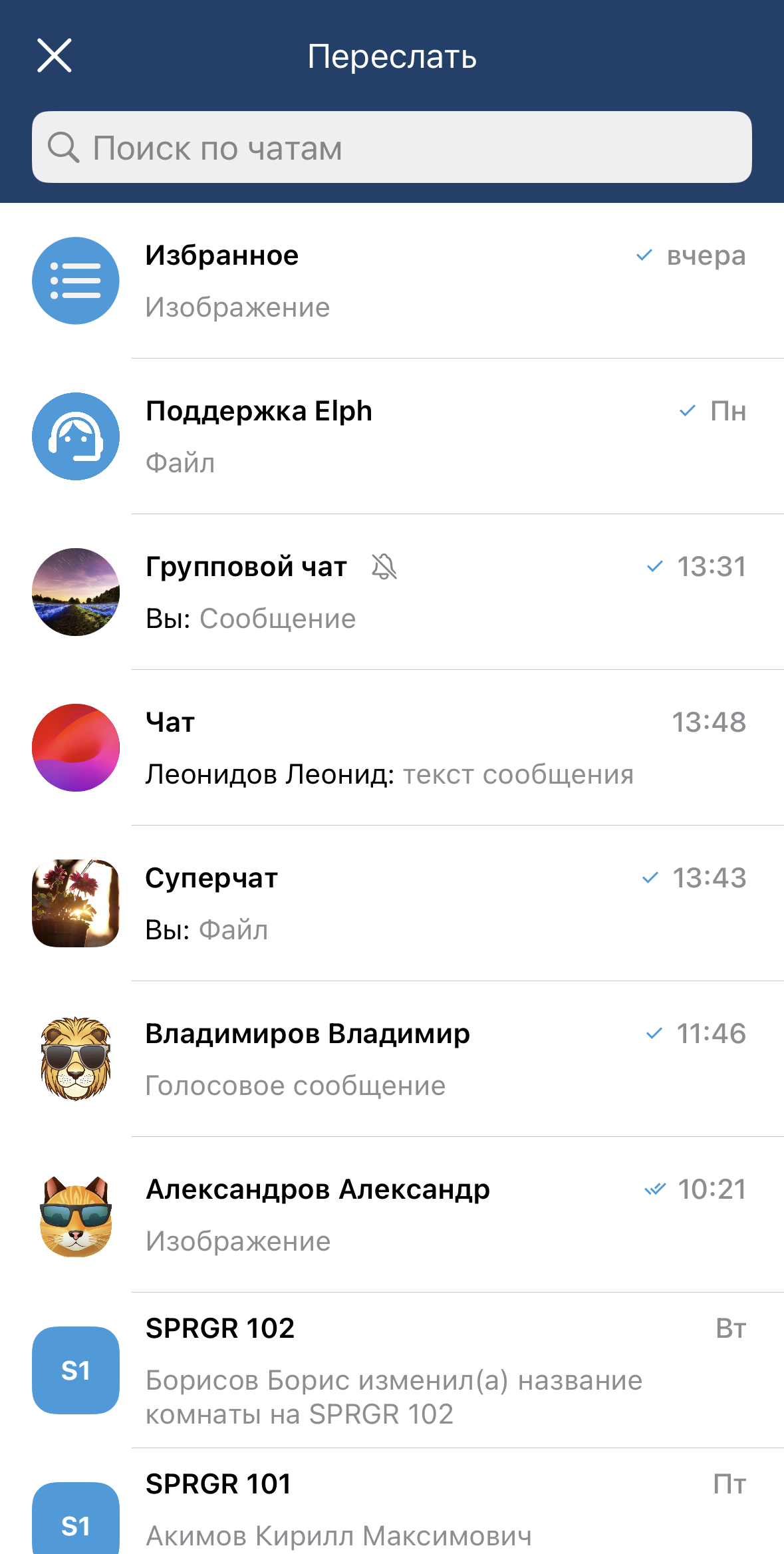Image resolution: width=784 pixels, height=1554 pixels.
Task: Choose Групповой чат as recipient
Action: click(392, 592)
